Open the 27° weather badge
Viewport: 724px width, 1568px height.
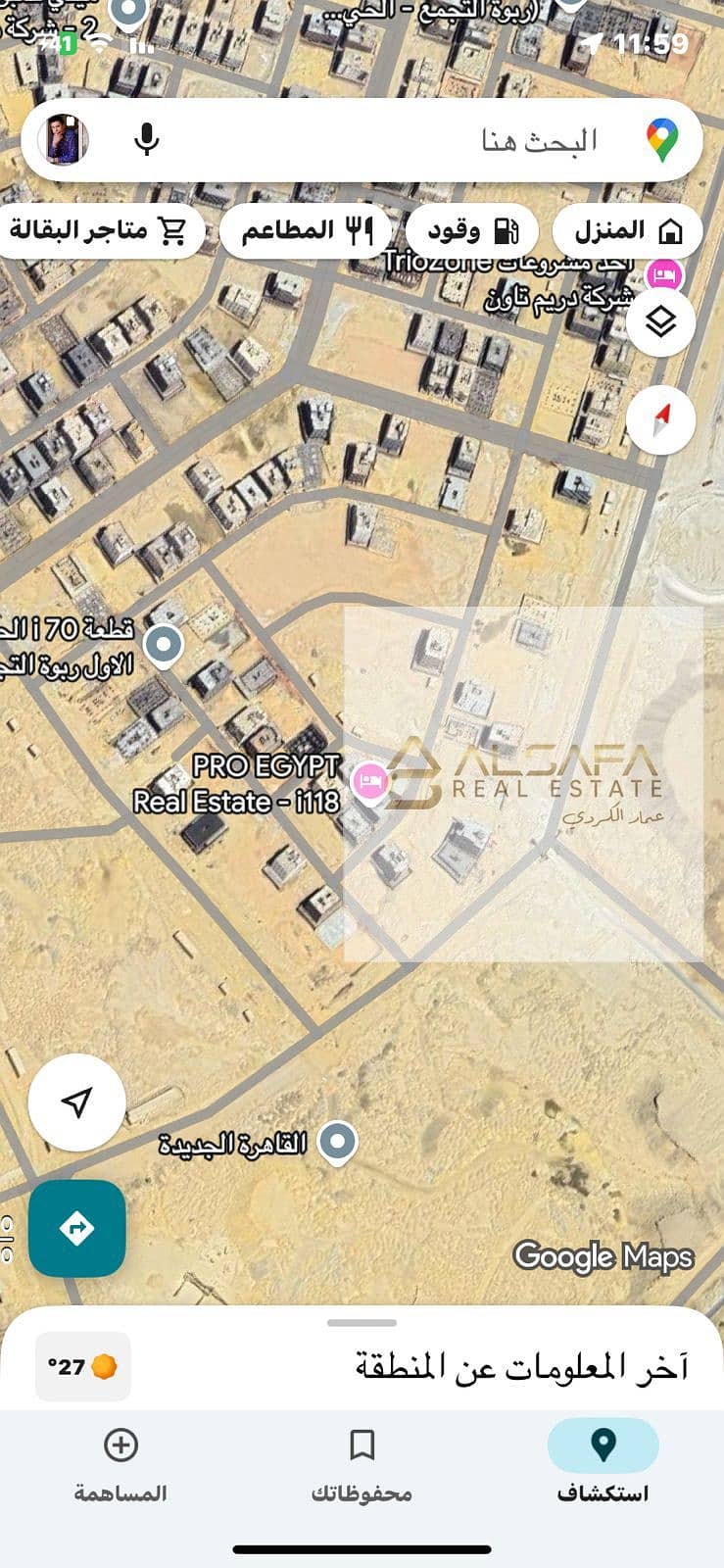tap(82, 1366)
